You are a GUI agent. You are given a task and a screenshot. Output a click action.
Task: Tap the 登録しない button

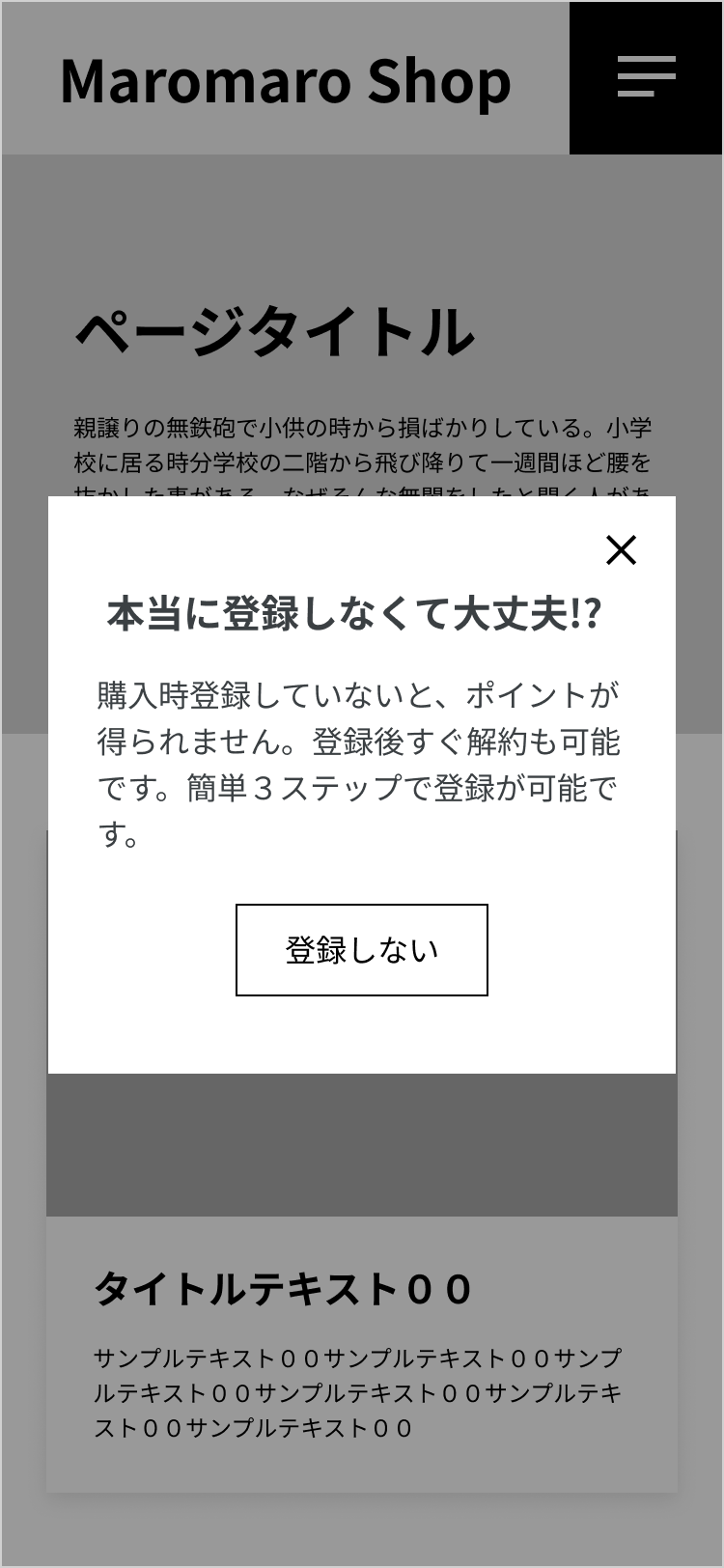tap(362, 950)
